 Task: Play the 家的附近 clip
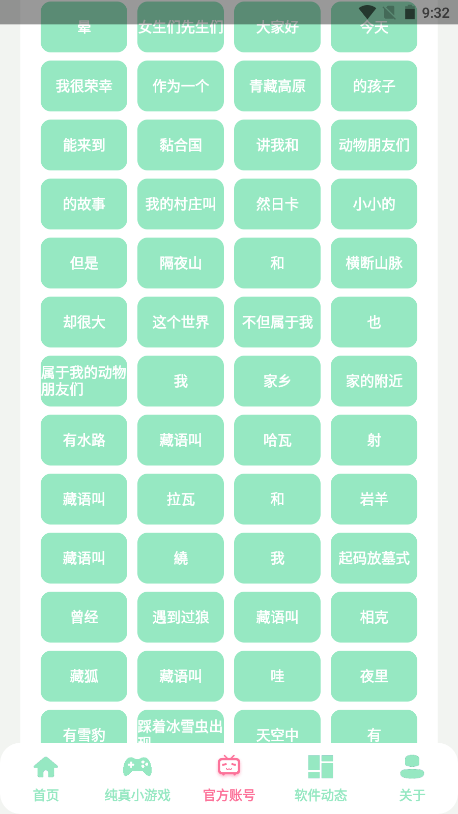pos(374,381)
